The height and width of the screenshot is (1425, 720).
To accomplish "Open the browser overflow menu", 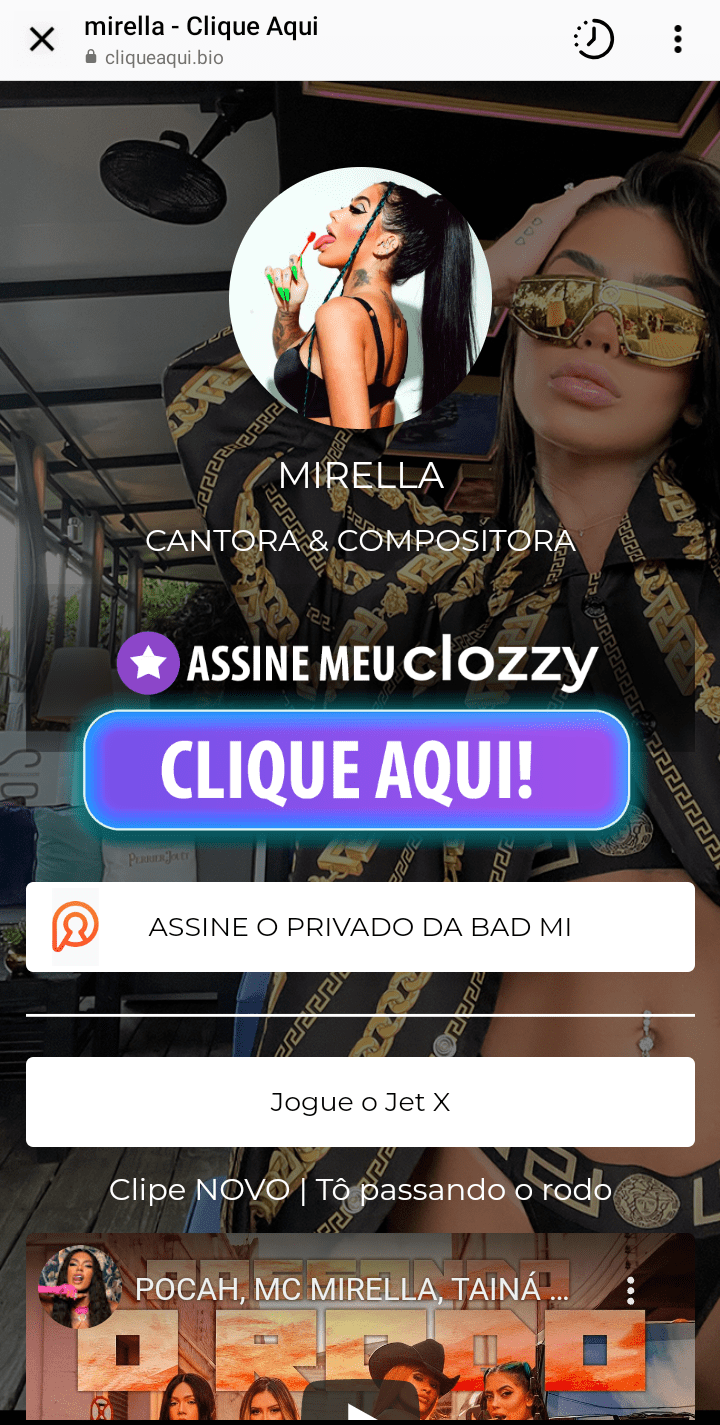I will tap(677, 40).
